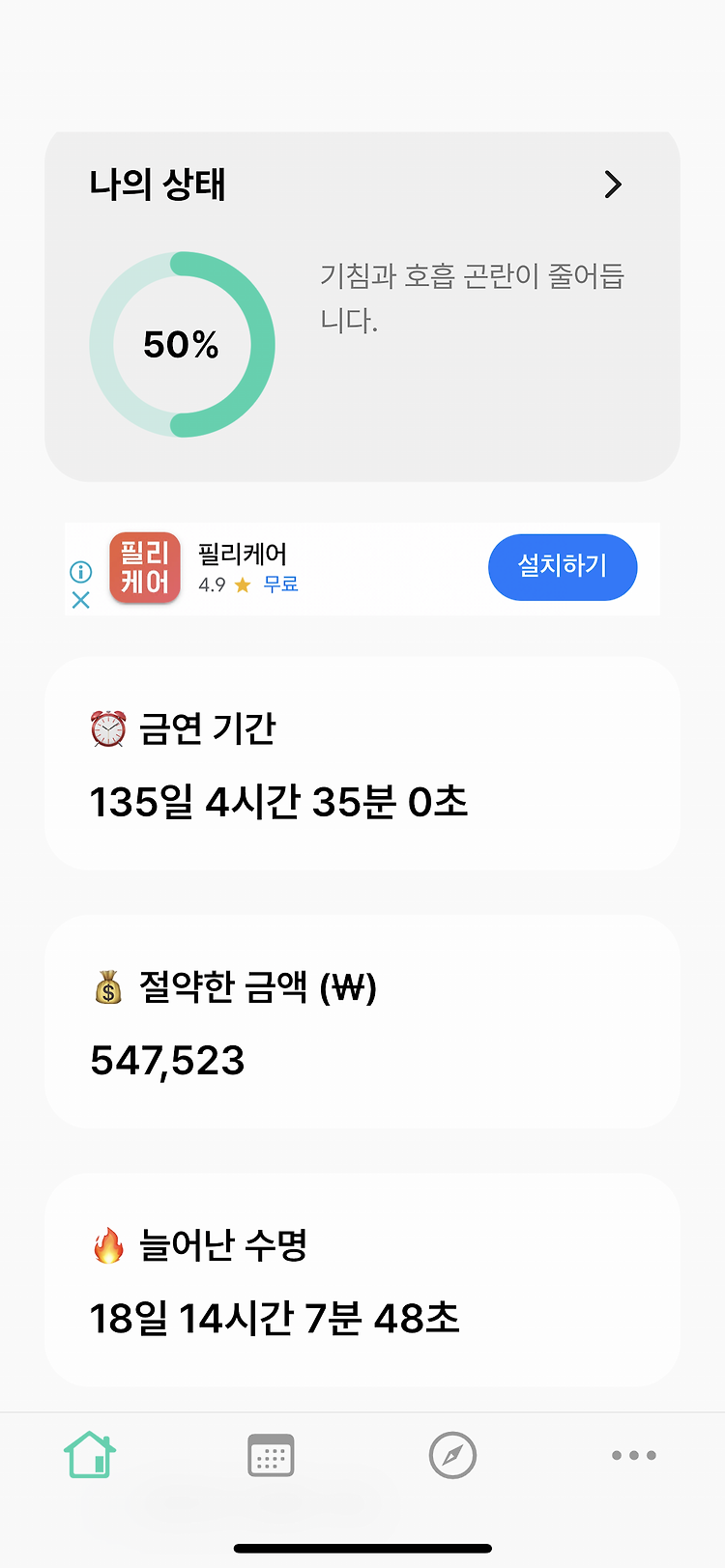Tap the 설치하기 install button

[563, 567]
